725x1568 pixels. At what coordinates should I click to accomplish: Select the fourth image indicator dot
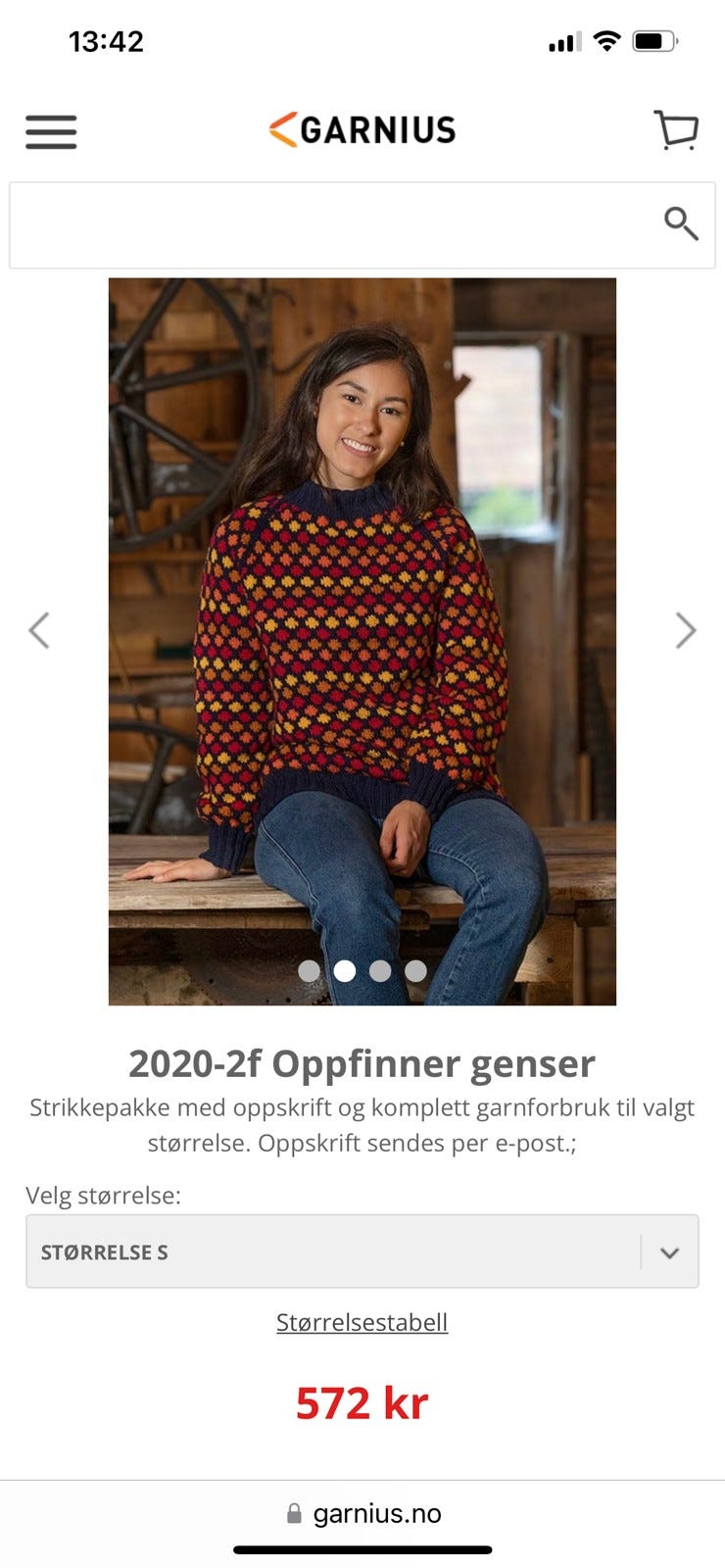[x=415, y=971]
